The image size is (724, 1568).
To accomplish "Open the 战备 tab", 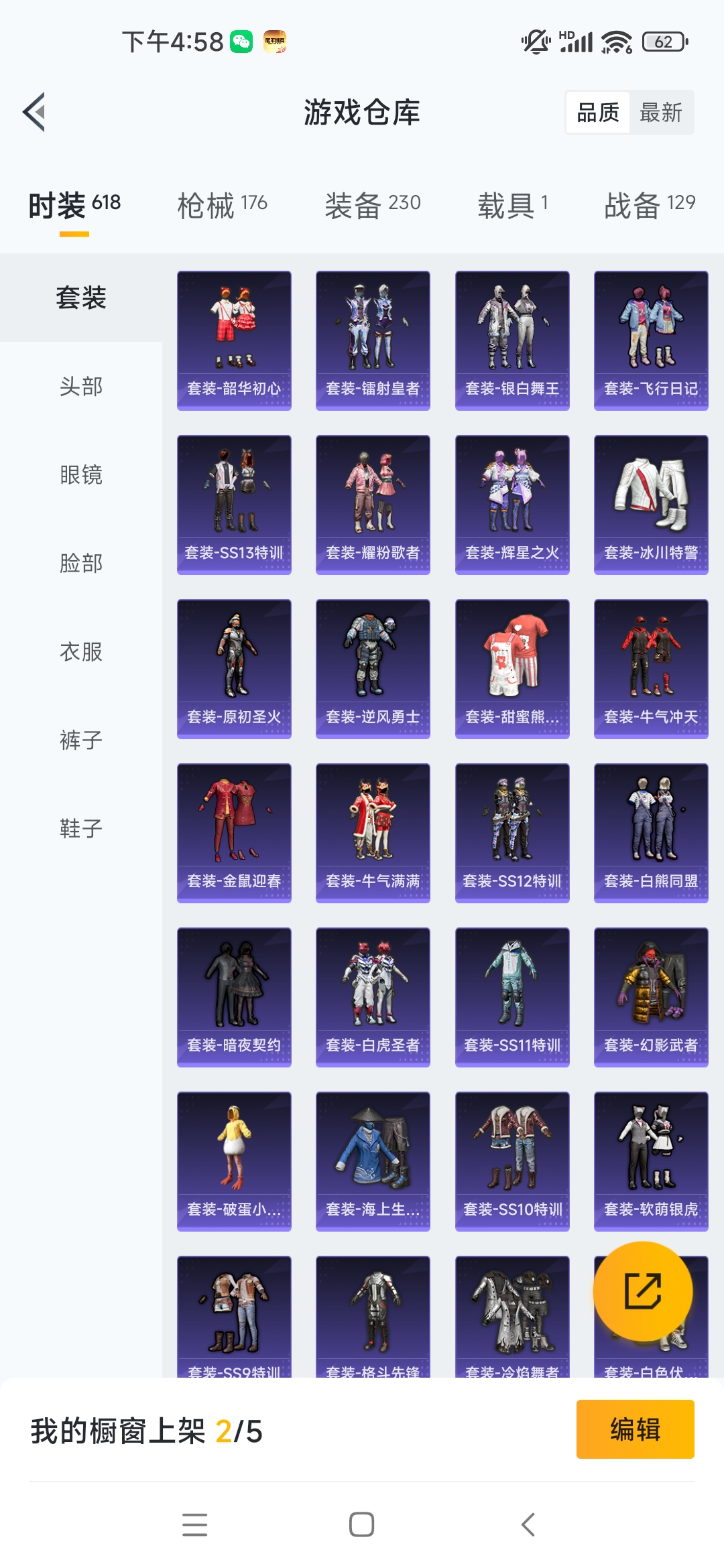I will (650, 204).
